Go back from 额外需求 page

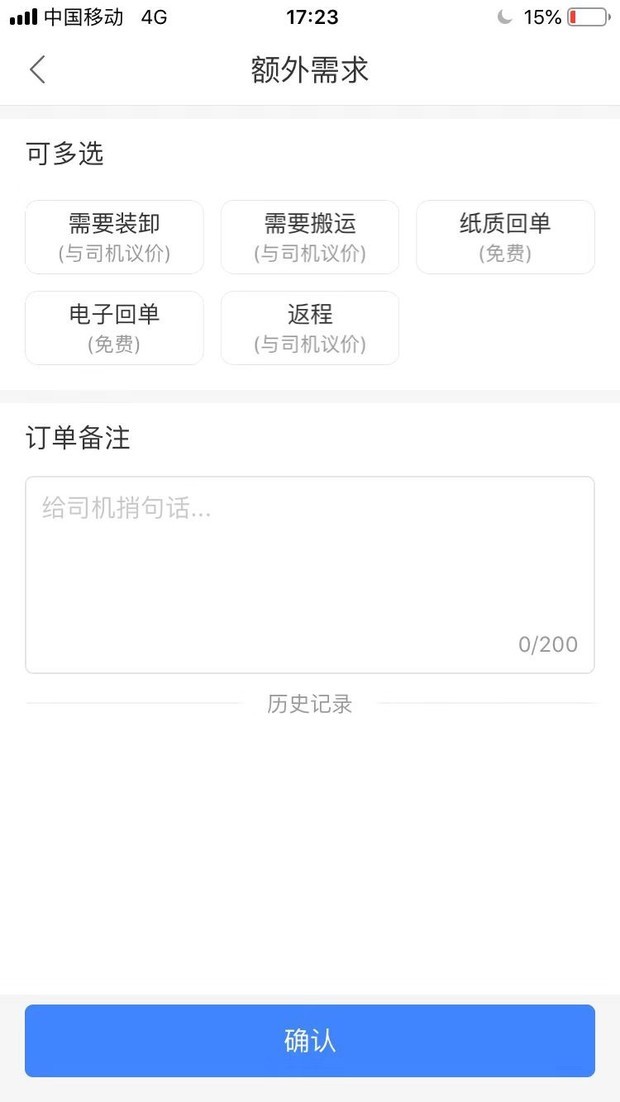tap(38, 70)
